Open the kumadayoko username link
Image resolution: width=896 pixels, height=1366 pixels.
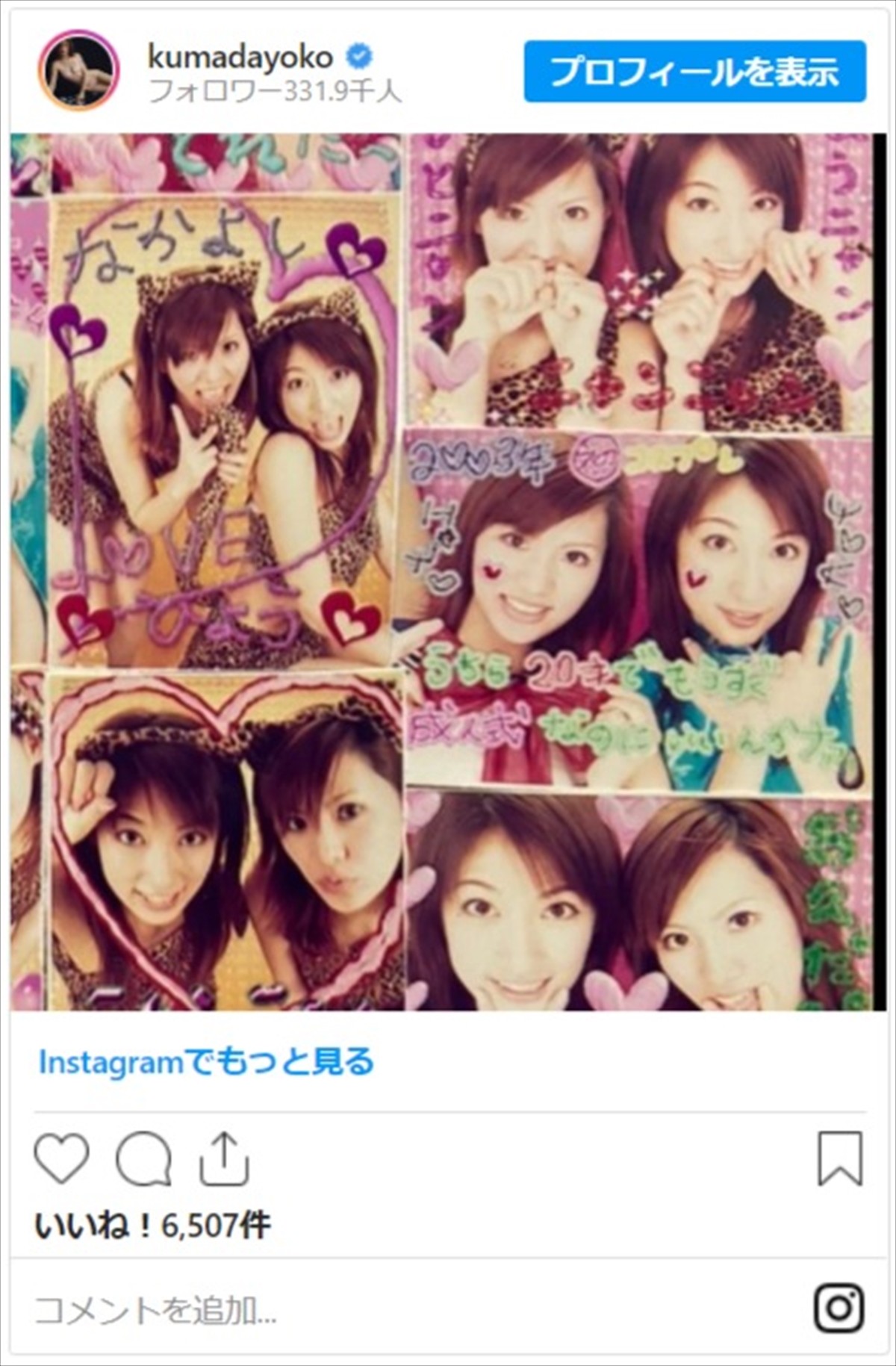[x=240, y=57]
